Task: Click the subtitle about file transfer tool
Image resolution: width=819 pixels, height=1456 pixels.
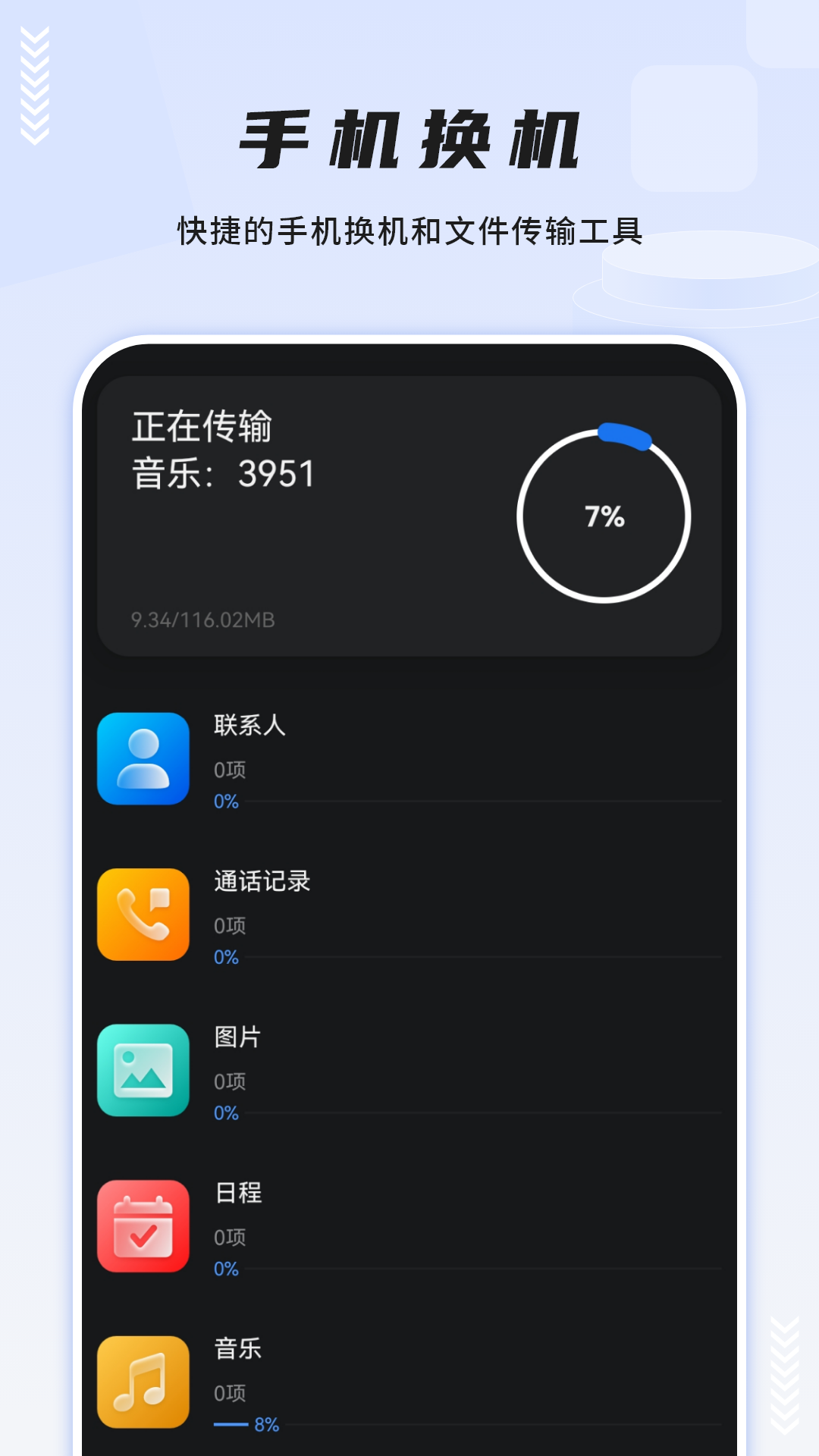Action: (x=409, y=227)
